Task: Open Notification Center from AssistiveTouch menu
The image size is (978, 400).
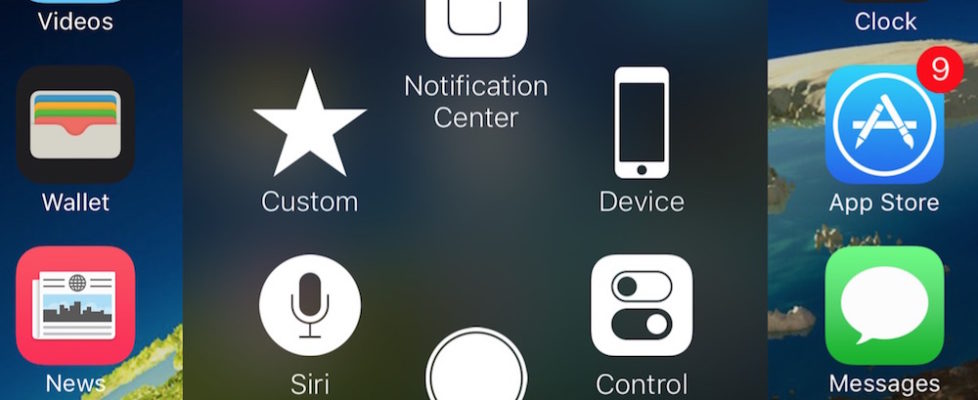Action: pyautogui.click(x=476, y=30)
